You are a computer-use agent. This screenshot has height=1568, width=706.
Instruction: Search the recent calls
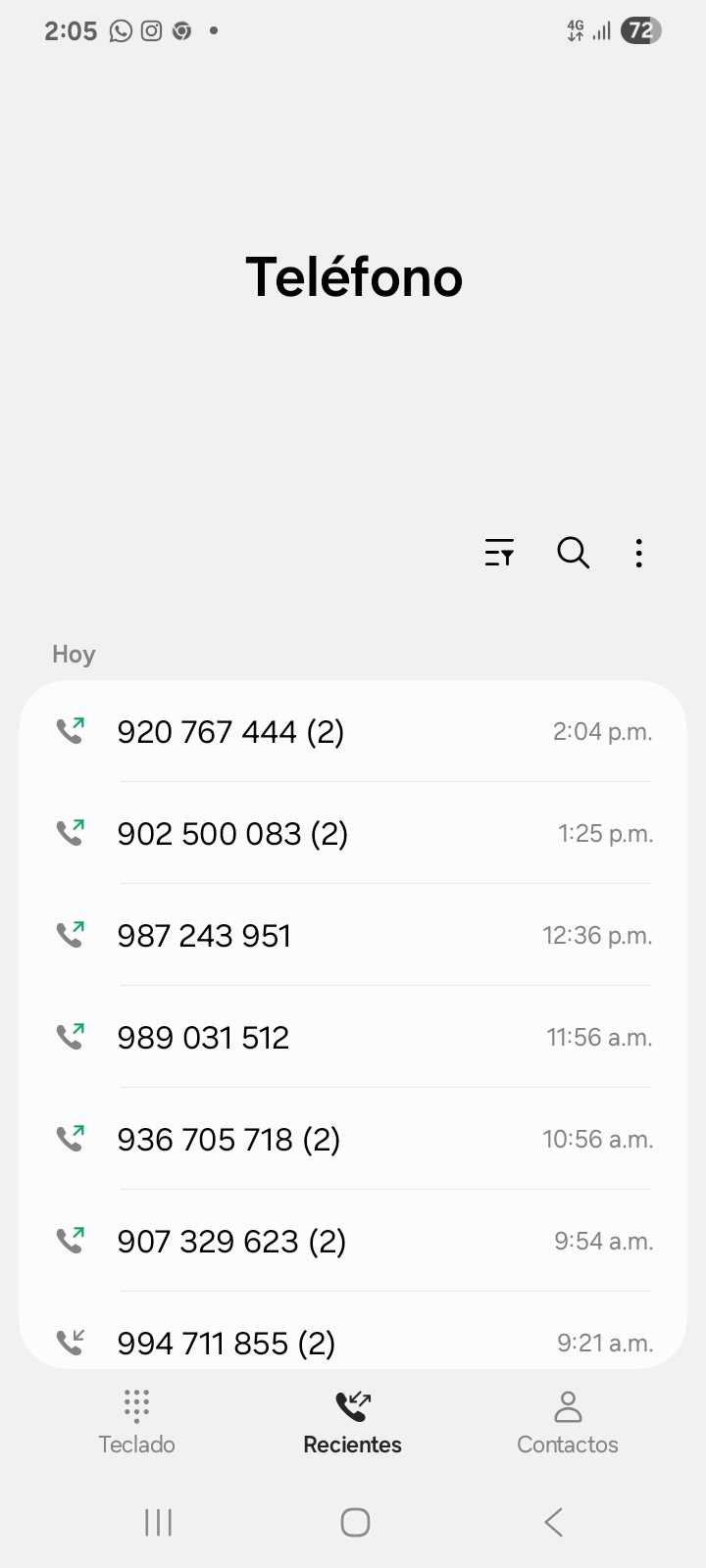tap(573, 554)
